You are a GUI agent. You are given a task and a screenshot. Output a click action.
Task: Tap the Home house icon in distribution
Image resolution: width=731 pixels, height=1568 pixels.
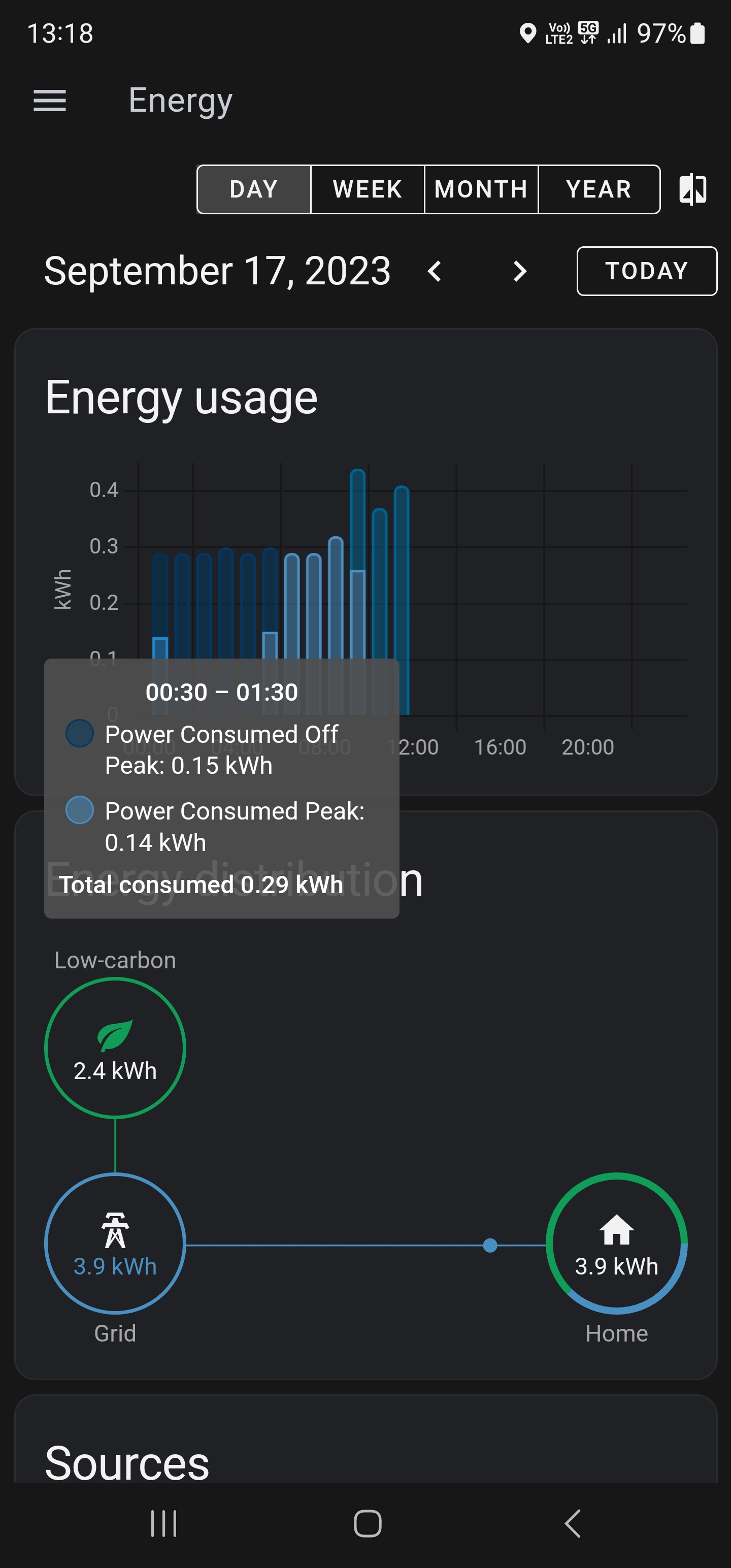pos(617,1229)
